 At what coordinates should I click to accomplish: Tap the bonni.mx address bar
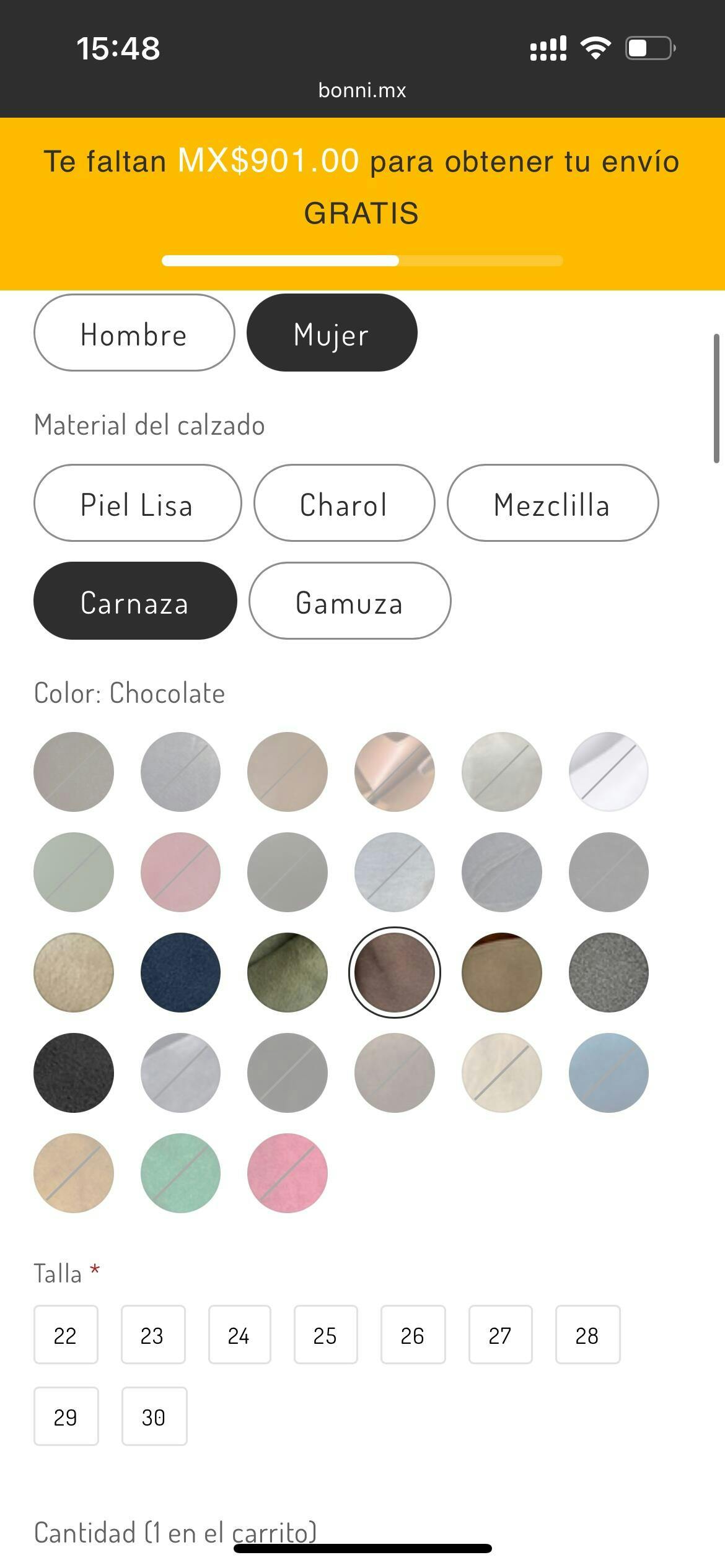click(362, 90)
